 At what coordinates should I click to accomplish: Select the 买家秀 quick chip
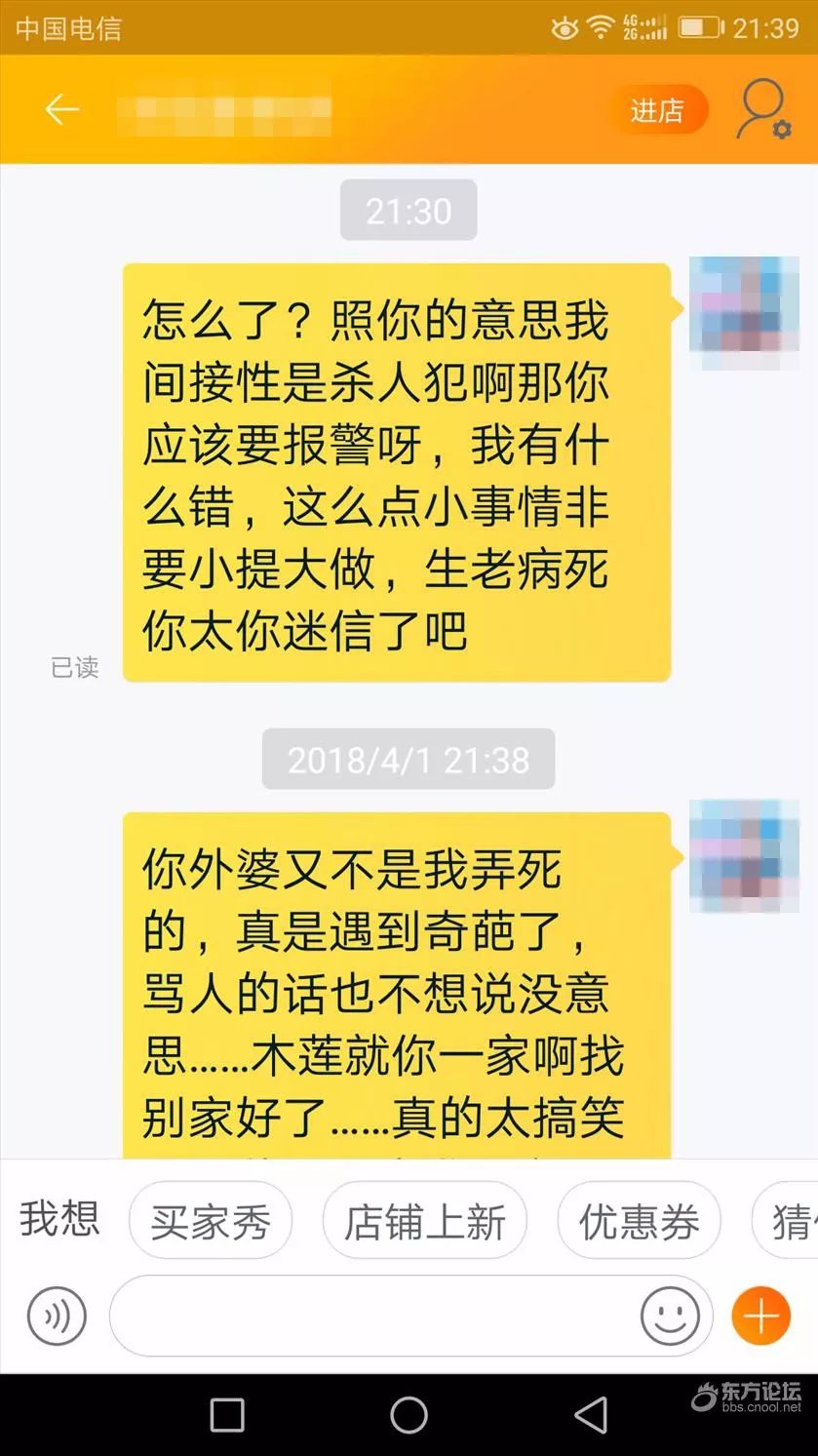click(x=211, y=1220)
